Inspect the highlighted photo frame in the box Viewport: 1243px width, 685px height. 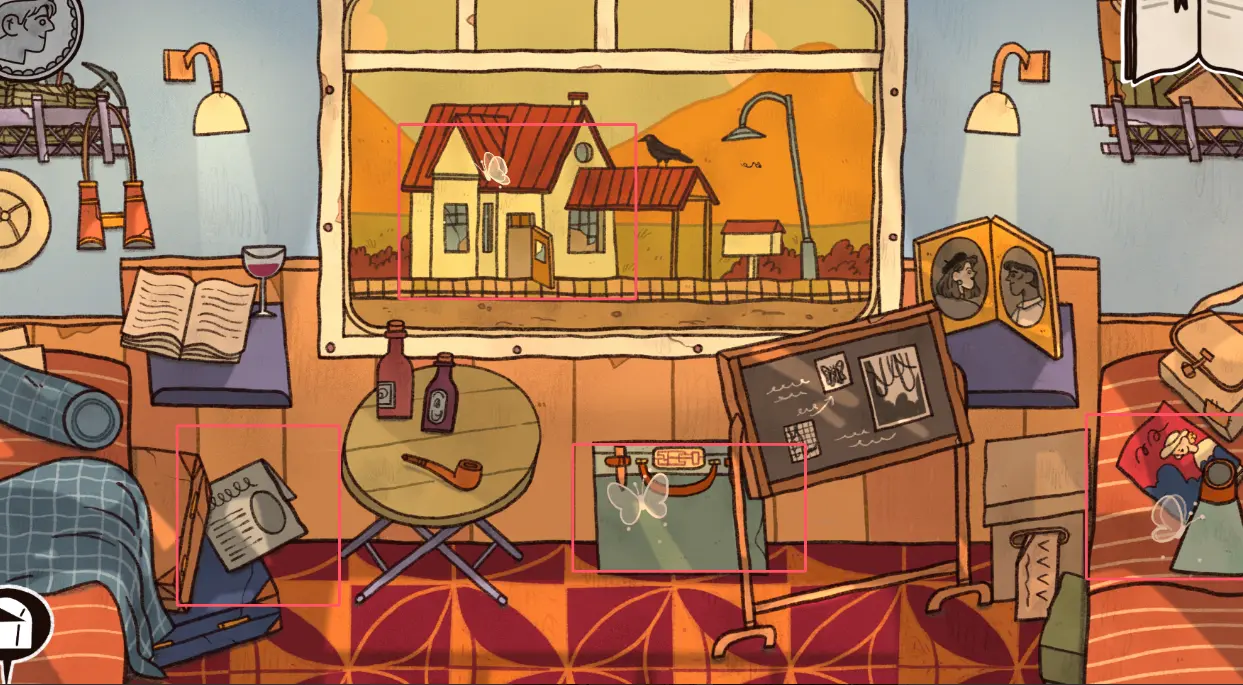click(257, 514)
